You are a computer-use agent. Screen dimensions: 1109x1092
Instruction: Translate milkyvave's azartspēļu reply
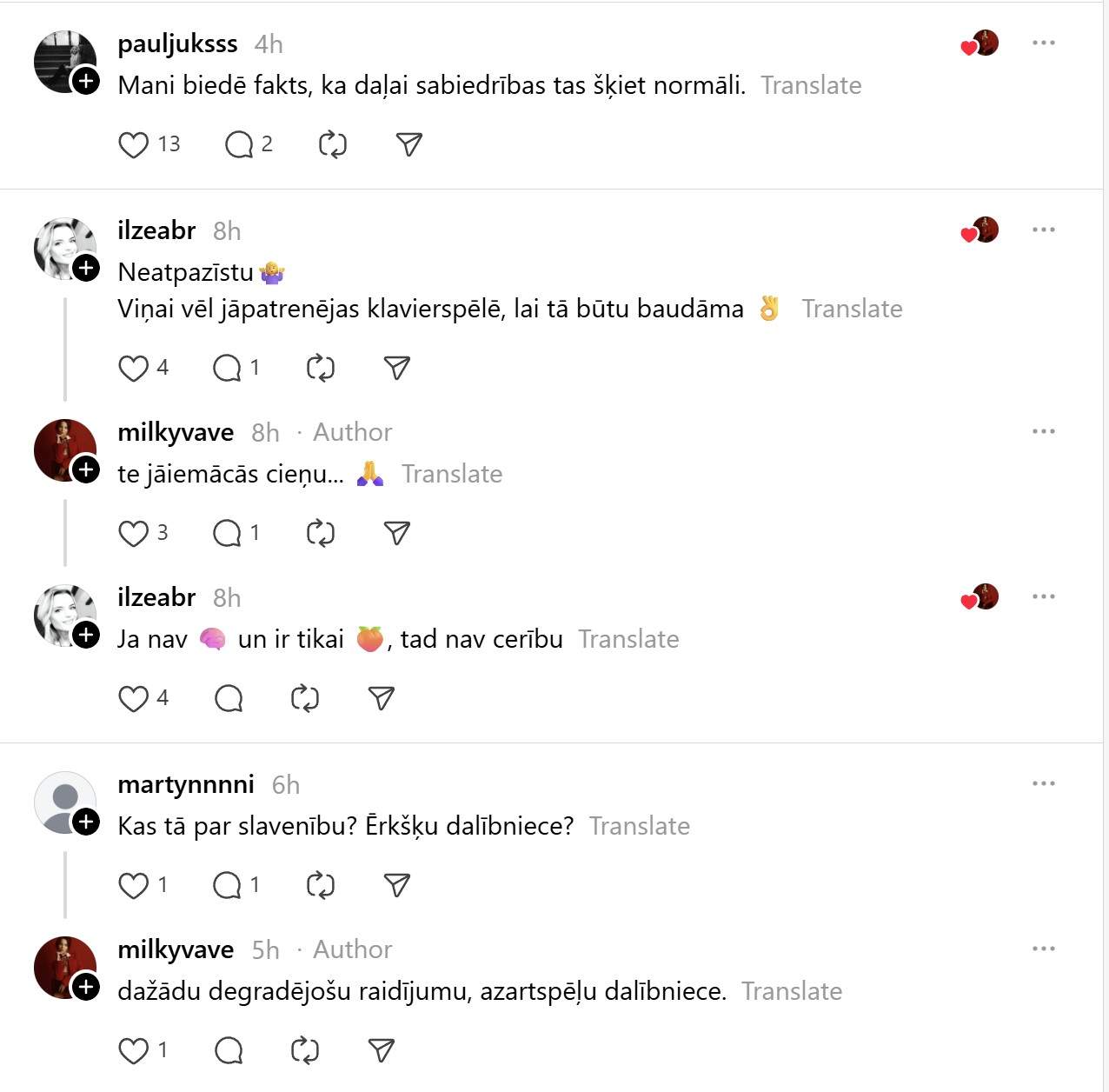792,991
